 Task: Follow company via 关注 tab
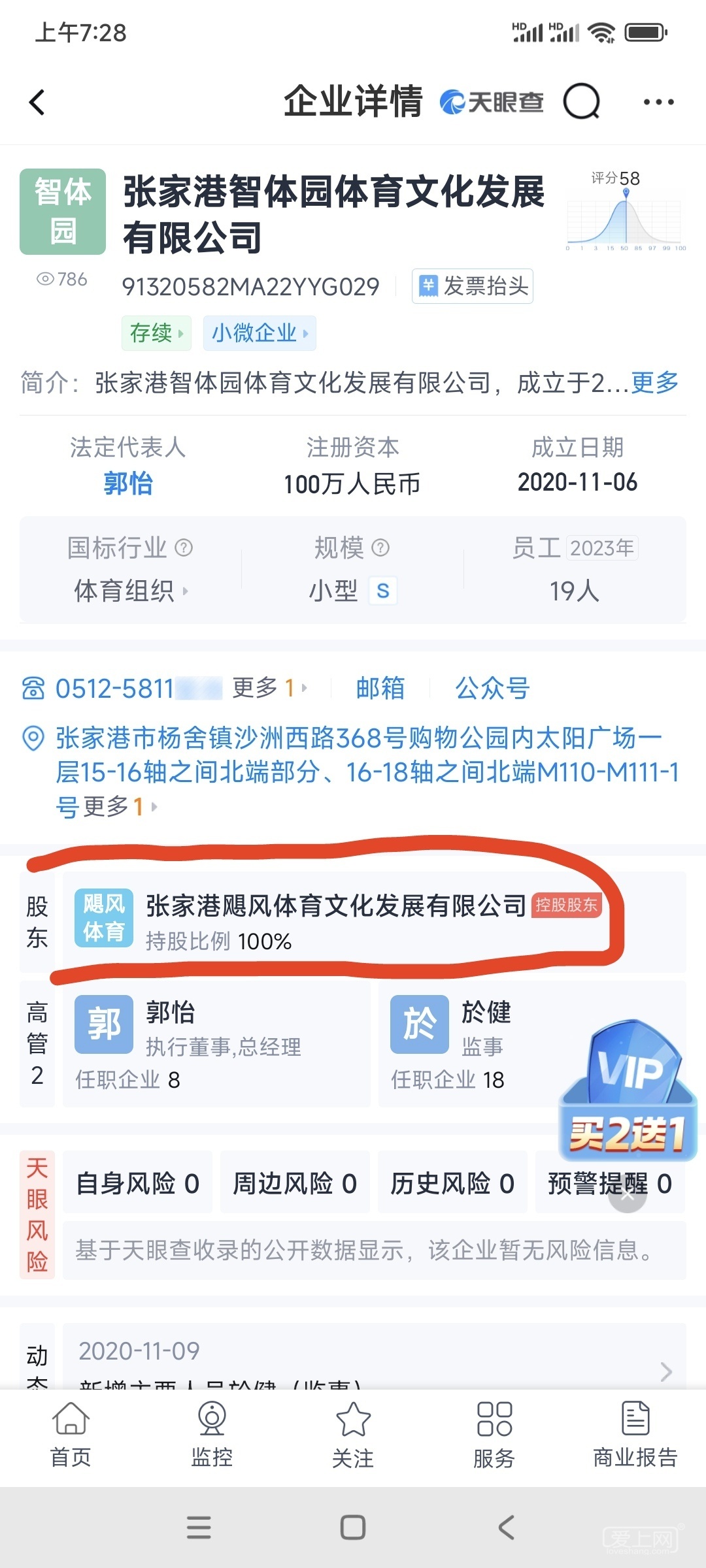(x=353, y=1435)
